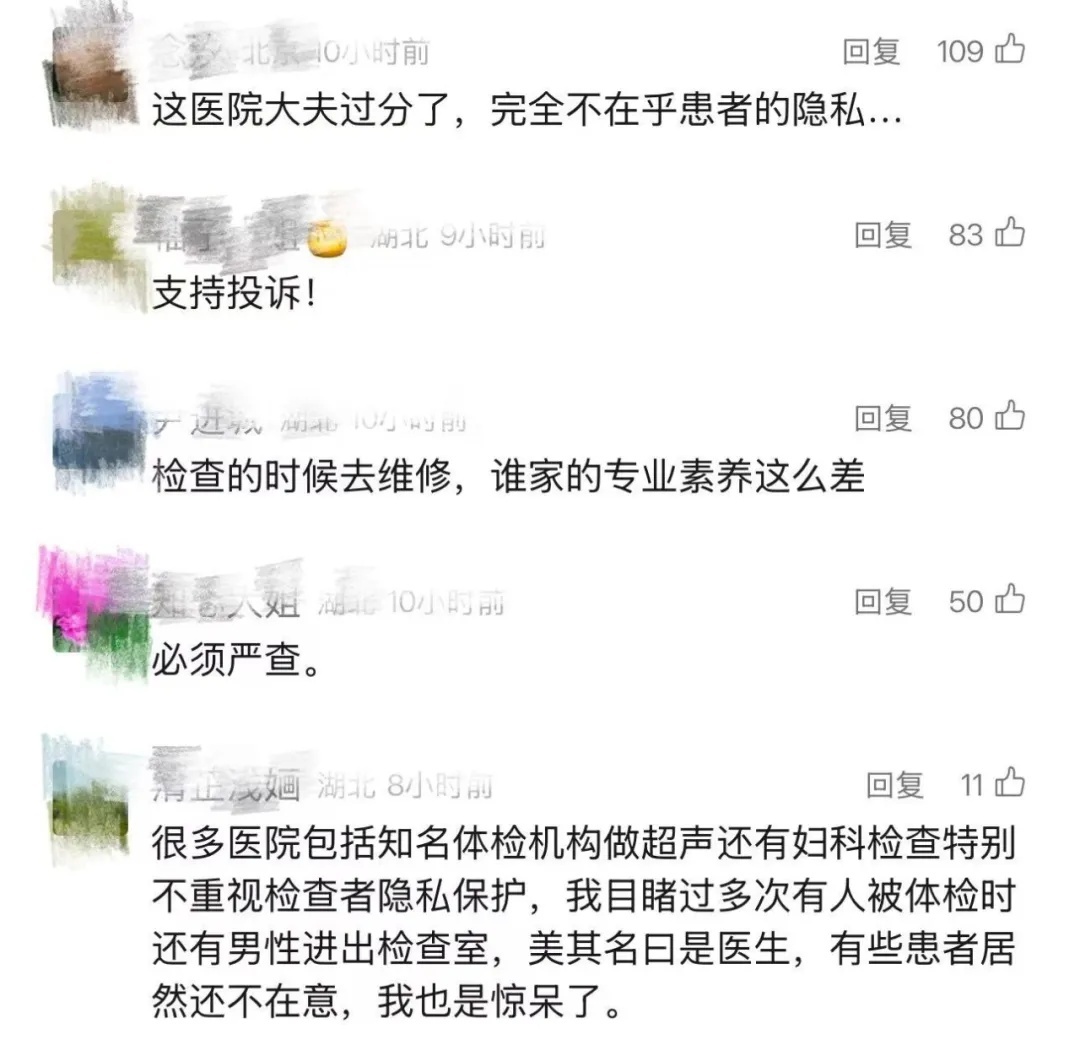Reply to the comment about 患者的隐私

point(872,51)
